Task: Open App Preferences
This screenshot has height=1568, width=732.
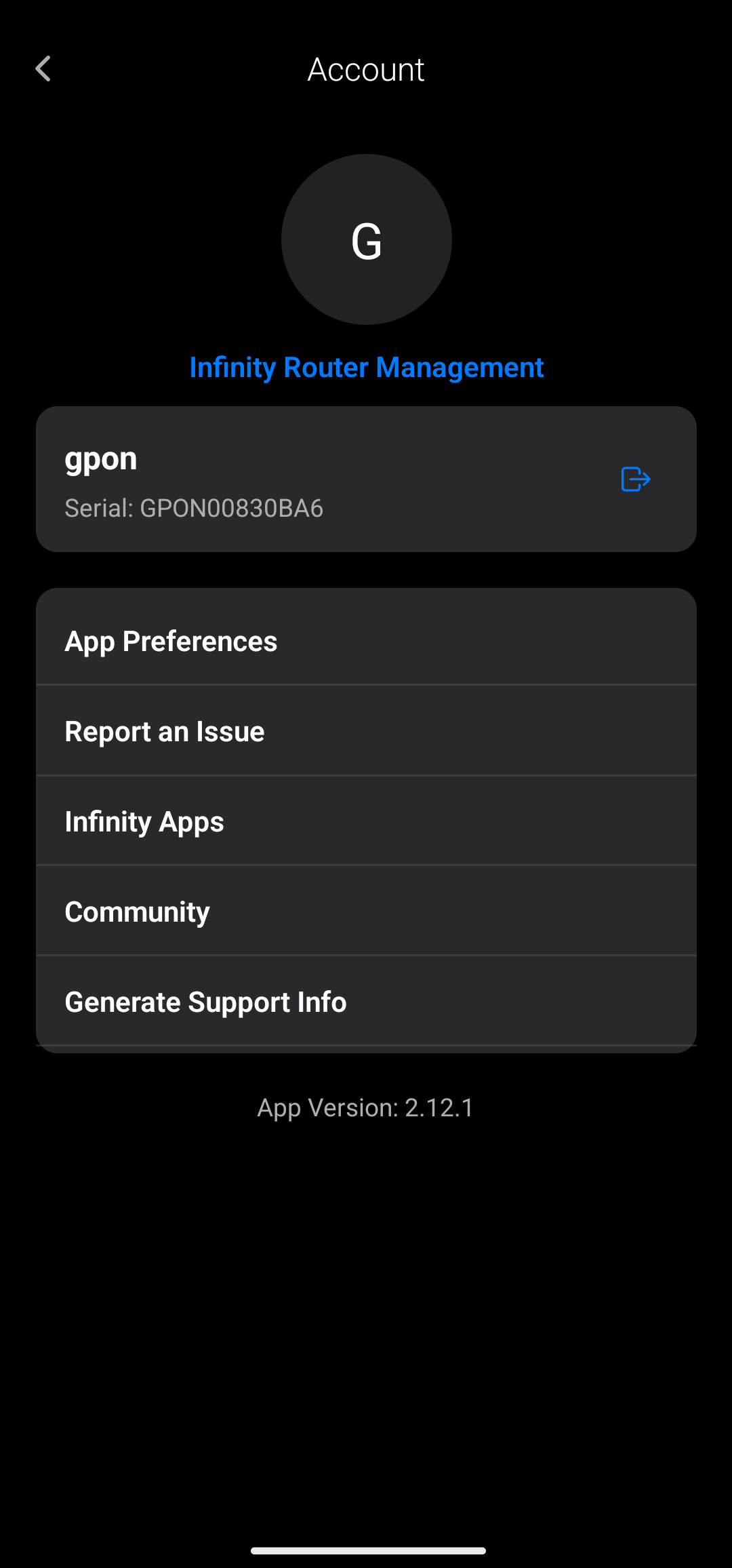Action: point(366,641)
